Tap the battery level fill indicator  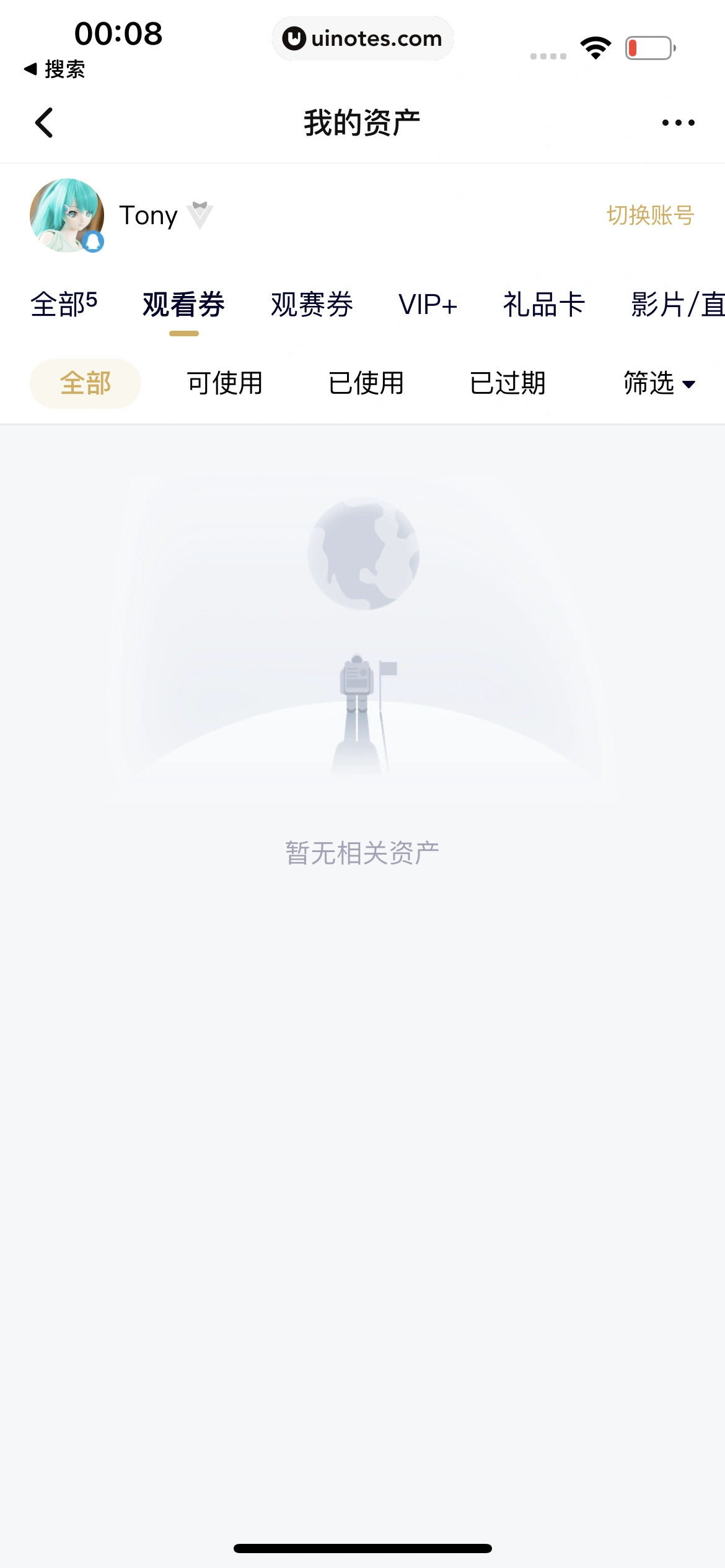633,46
